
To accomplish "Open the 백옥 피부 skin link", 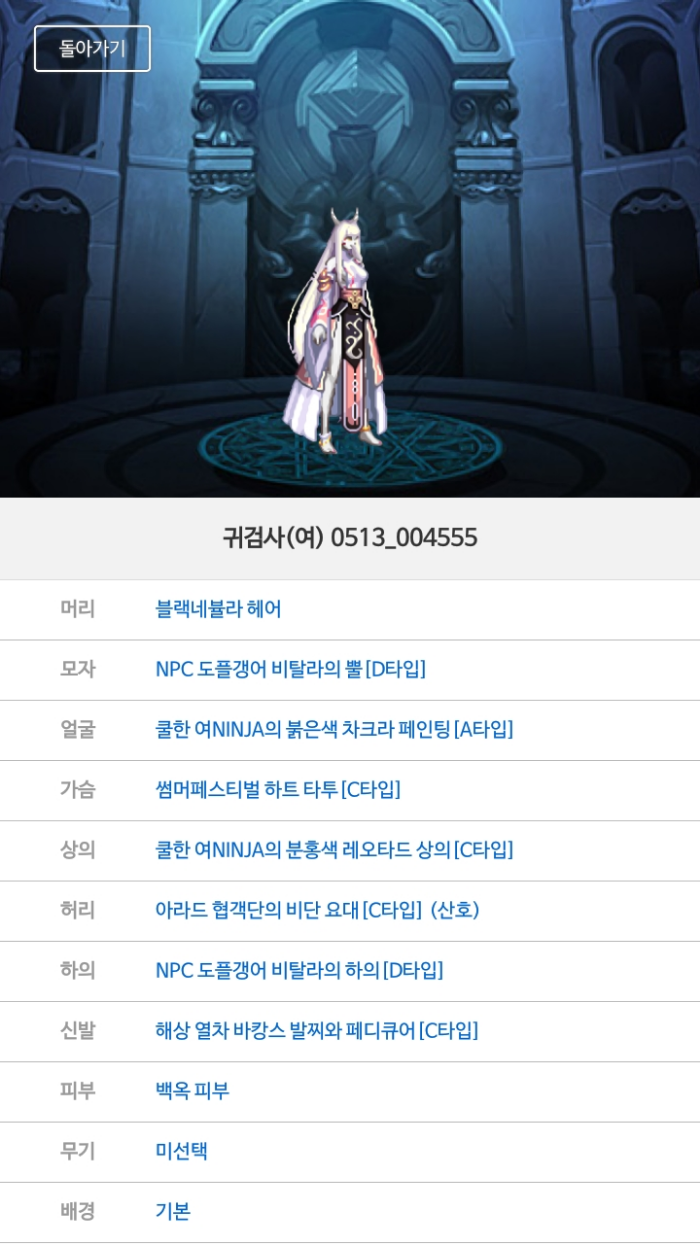I will click(192, 1090).
